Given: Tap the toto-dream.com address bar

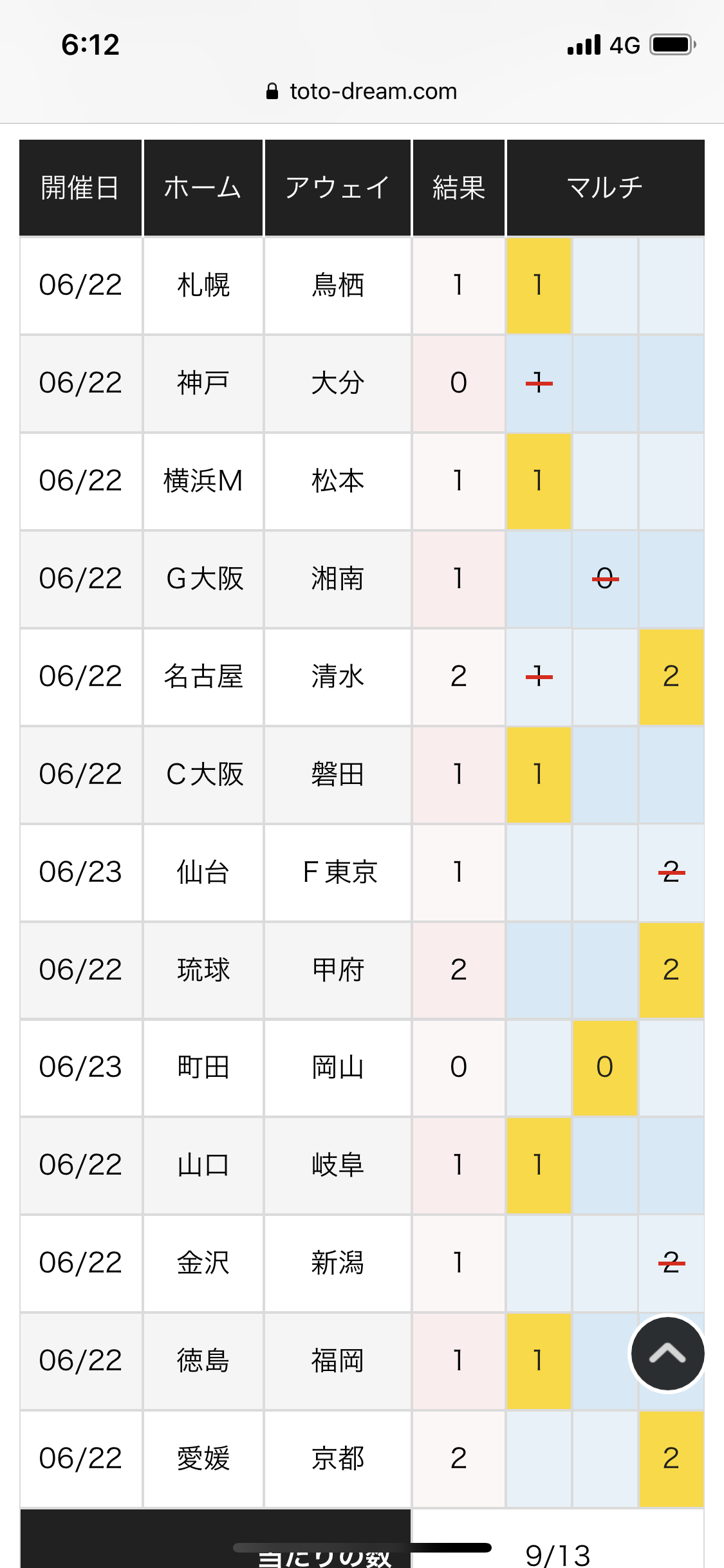Looking at the screenshot, I should click(x=362, y=91).
